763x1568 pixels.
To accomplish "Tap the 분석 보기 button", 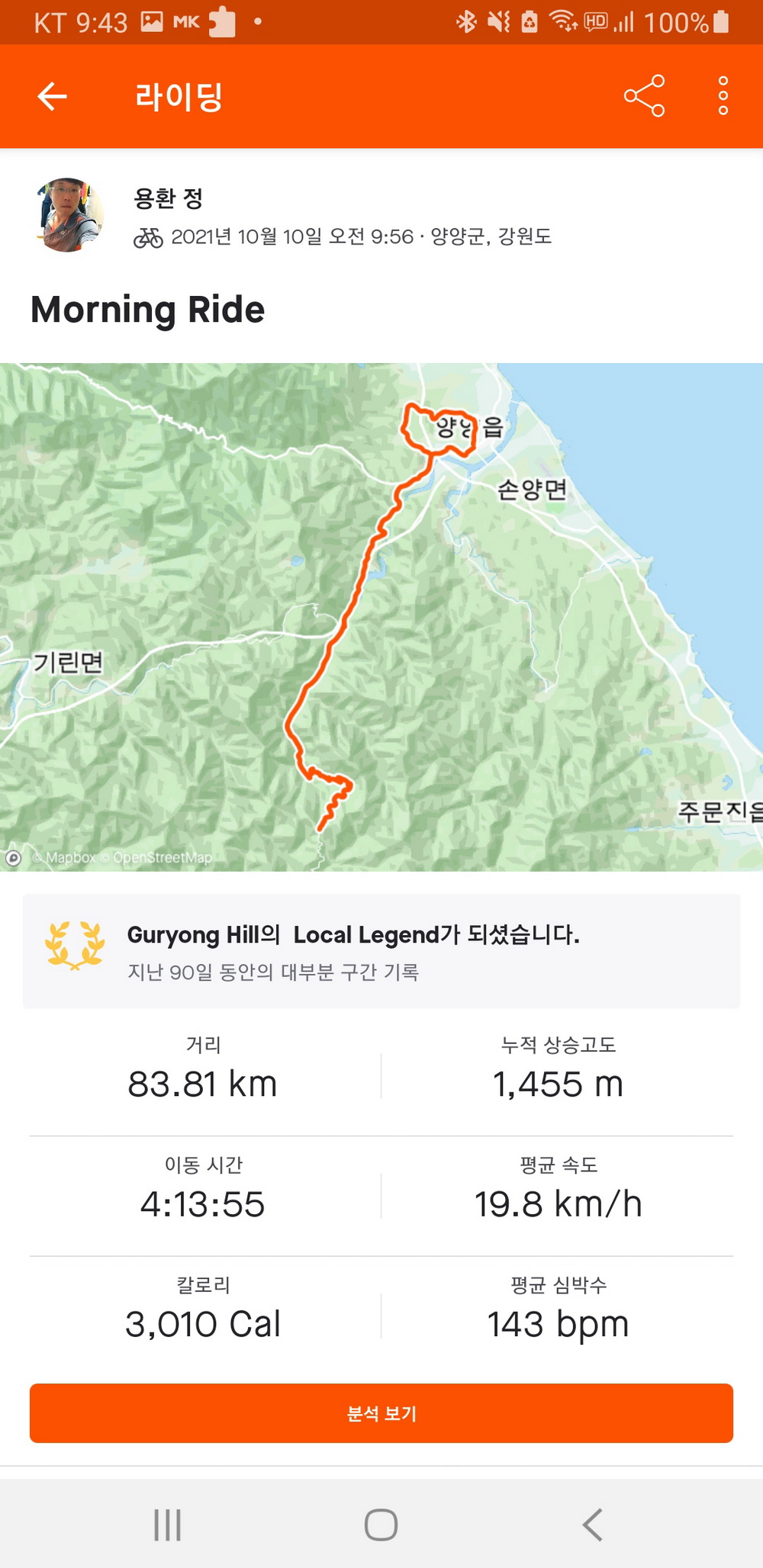I will pos(381,1413).
